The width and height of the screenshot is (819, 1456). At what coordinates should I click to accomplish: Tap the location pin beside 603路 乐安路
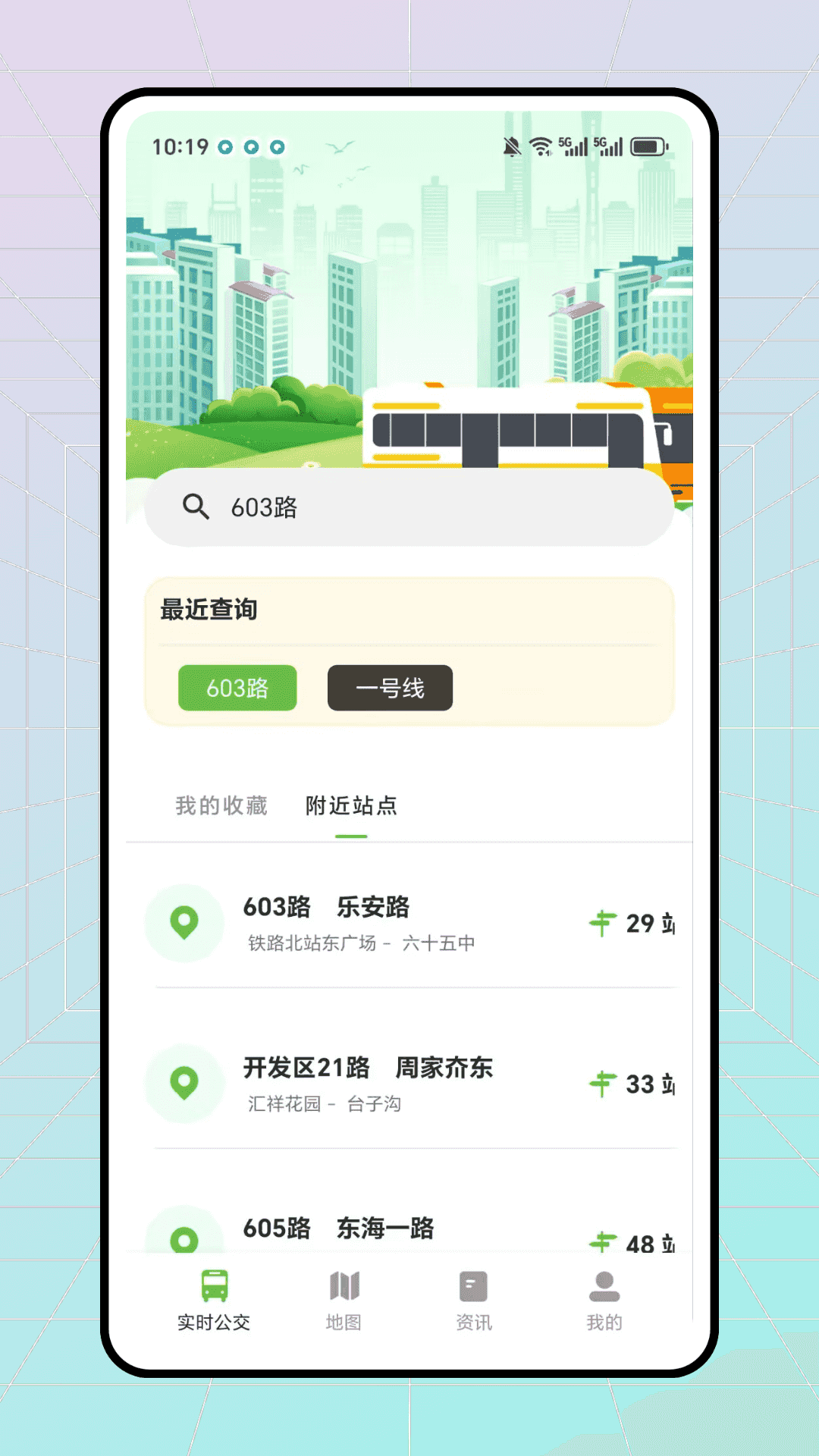click(184, 922)
